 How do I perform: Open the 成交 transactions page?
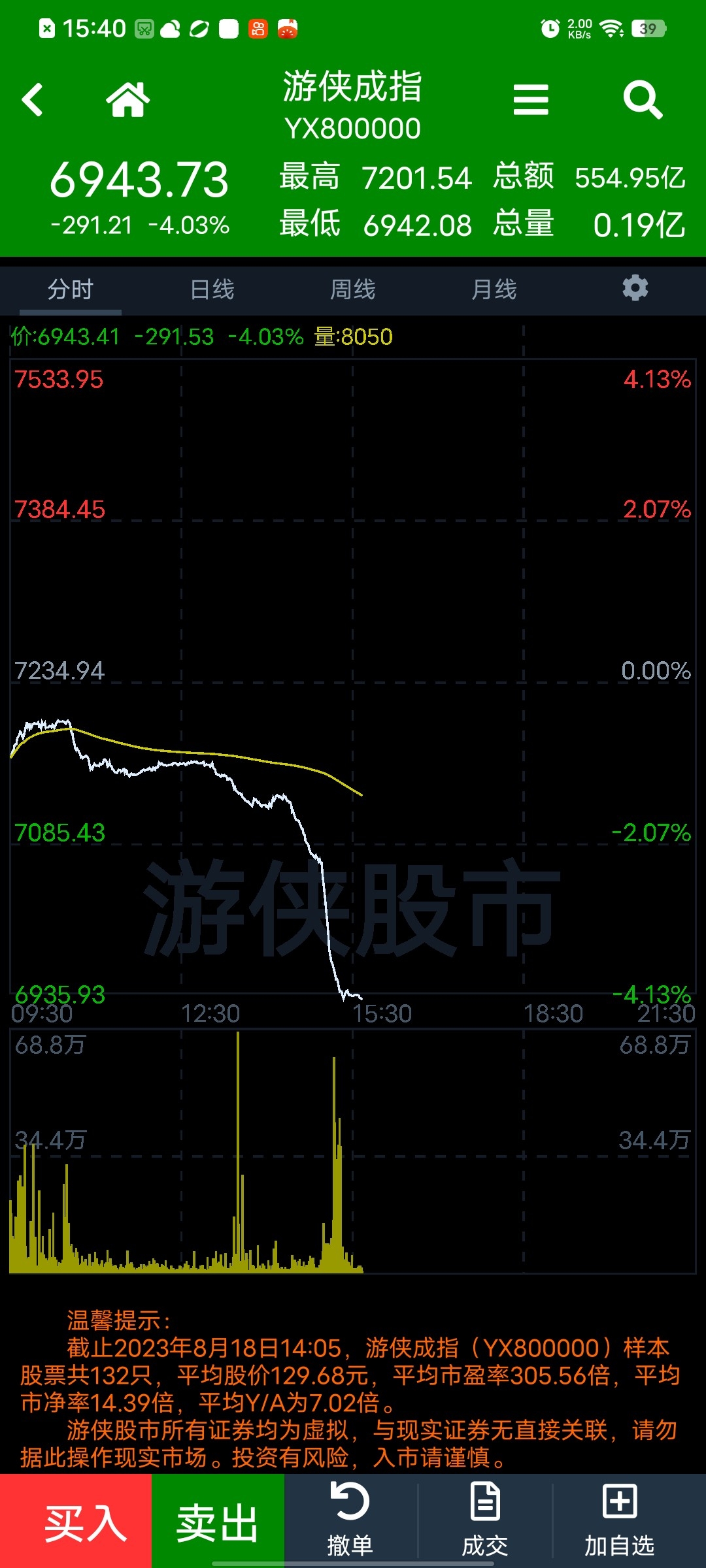(x=485, y=1520)
